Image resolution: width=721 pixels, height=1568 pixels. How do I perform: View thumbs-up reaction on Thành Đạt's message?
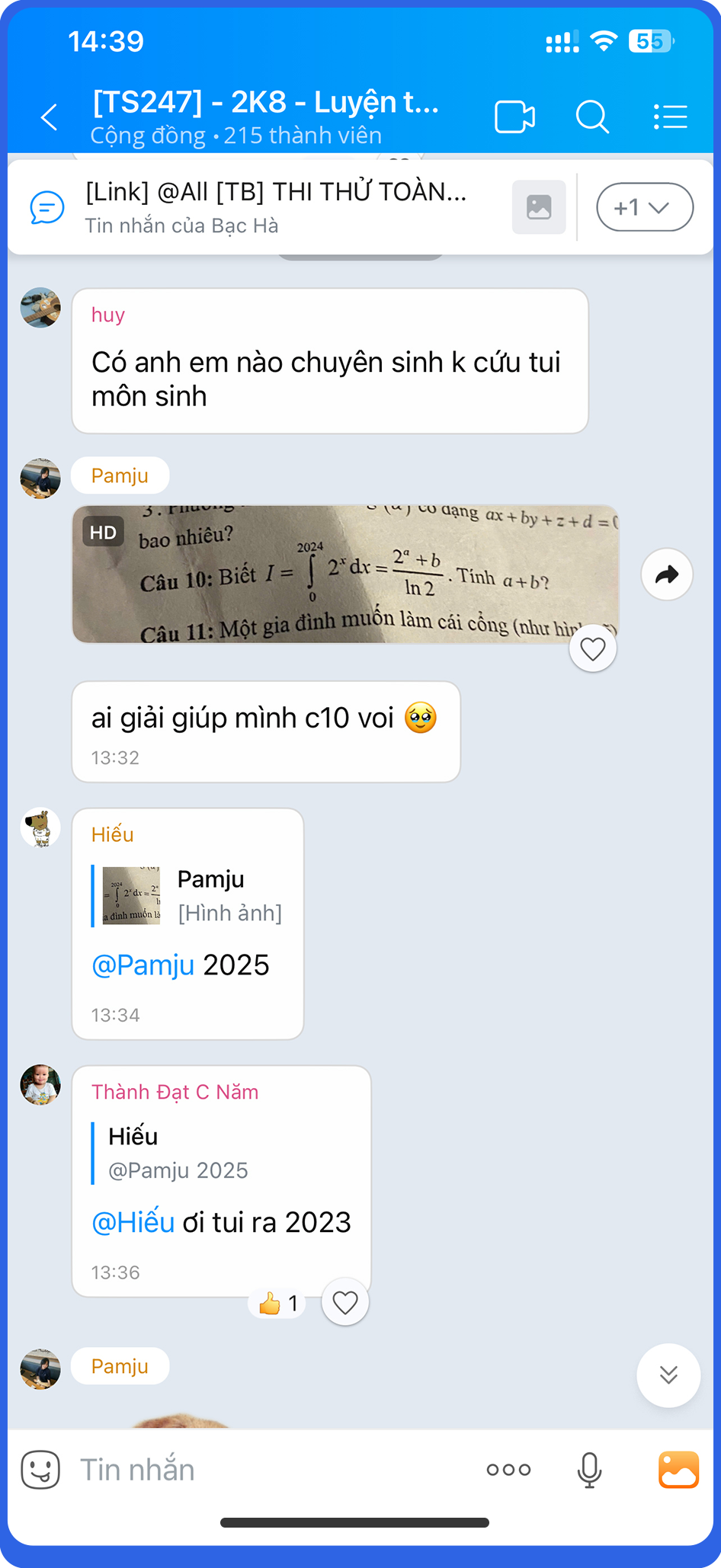[x=277, y=1304]
